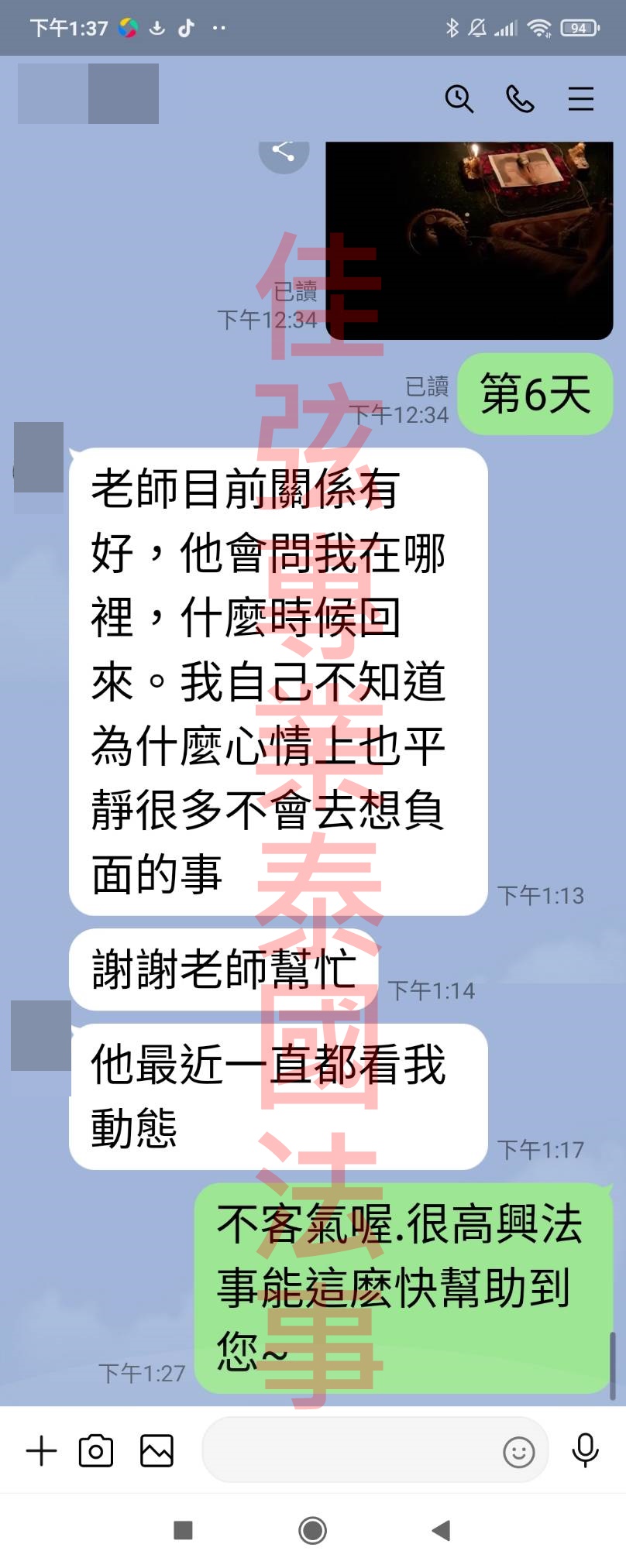Image resolution: width=626 pixels, height=1568 pixels.
Task: Go back with system back button
Action: coord(441,1530)
